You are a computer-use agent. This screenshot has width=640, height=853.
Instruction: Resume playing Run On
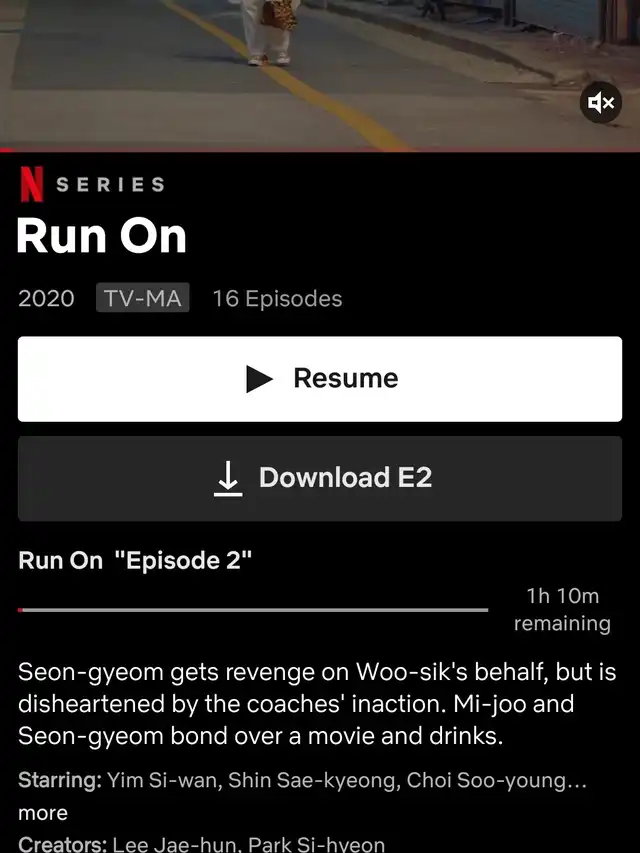320,378
